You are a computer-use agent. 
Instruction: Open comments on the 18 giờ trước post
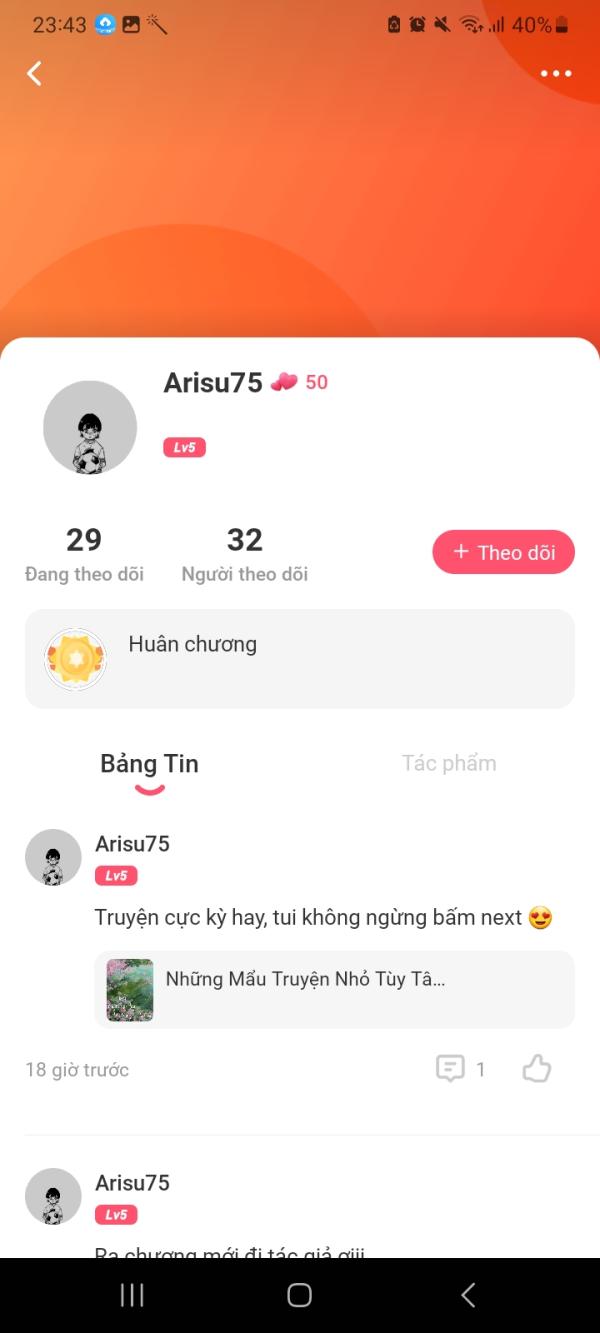pos(460,1069)
